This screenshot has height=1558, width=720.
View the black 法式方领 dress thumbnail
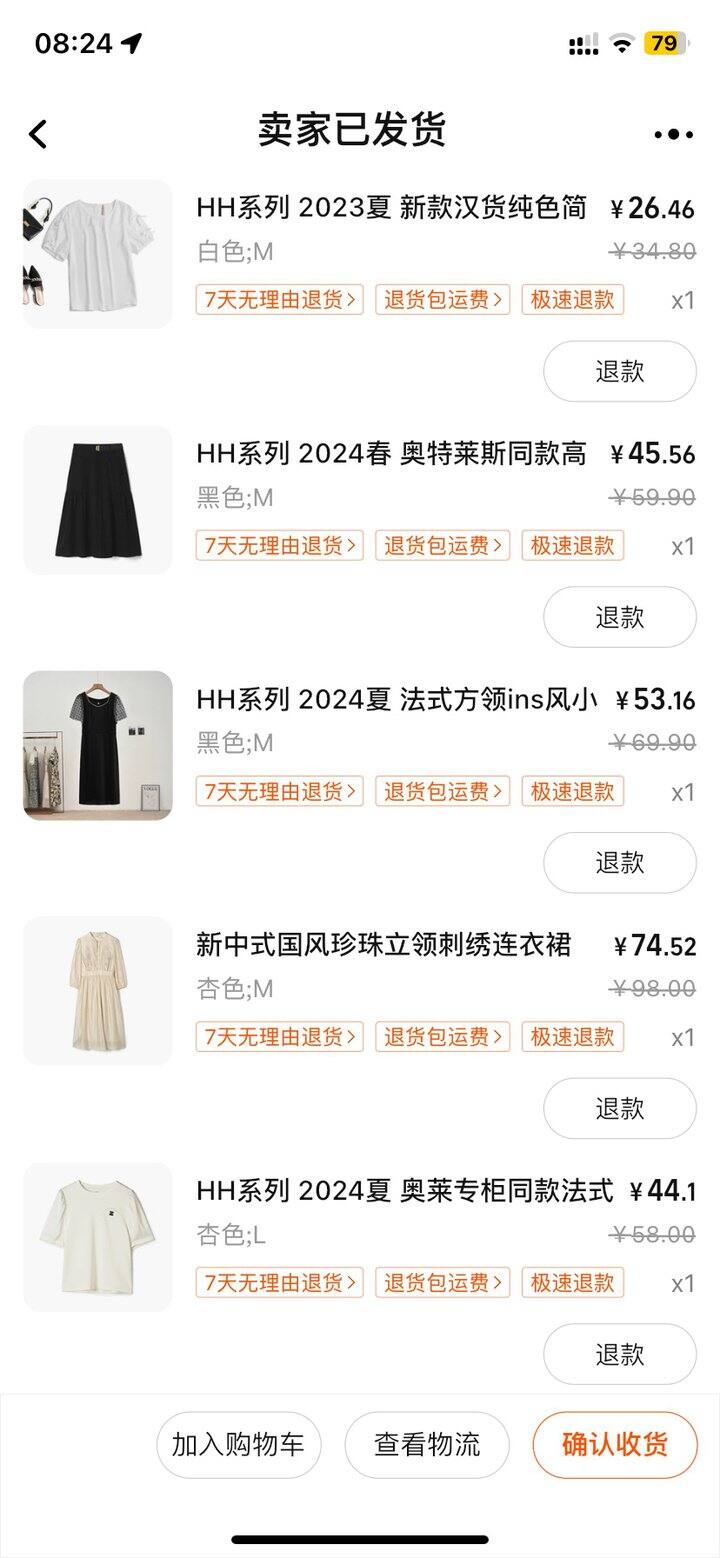point(98,745)
